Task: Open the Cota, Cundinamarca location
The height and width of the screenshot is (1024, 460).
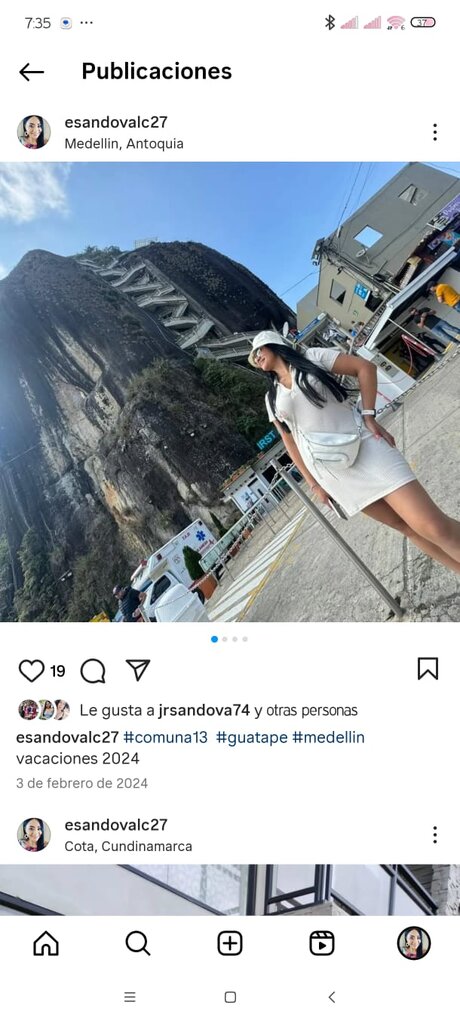Action: tap(128, 846)
